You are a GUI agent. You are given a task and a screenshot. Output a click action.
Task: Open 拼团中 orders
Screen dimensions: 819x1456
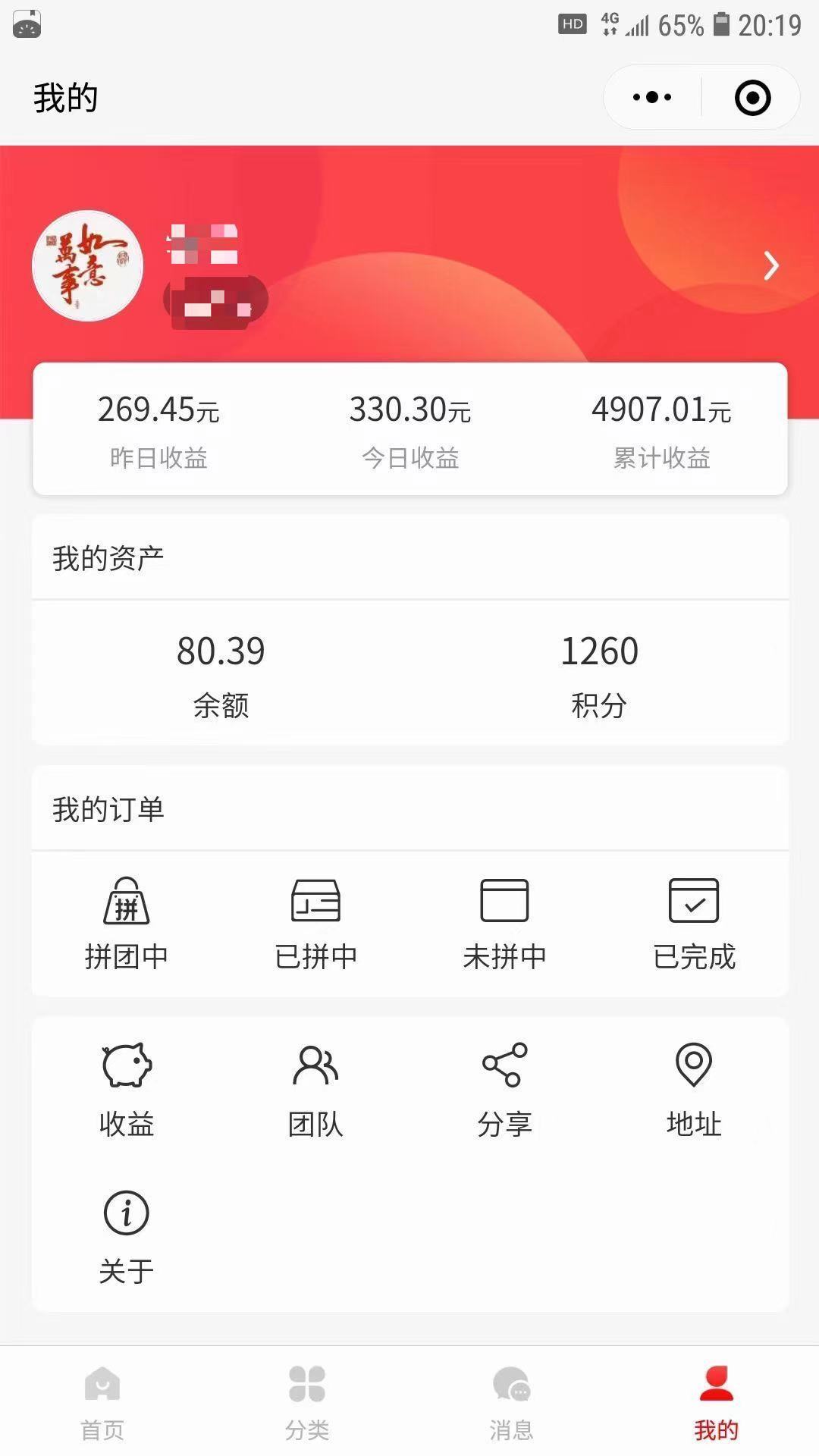click(127, 923)
